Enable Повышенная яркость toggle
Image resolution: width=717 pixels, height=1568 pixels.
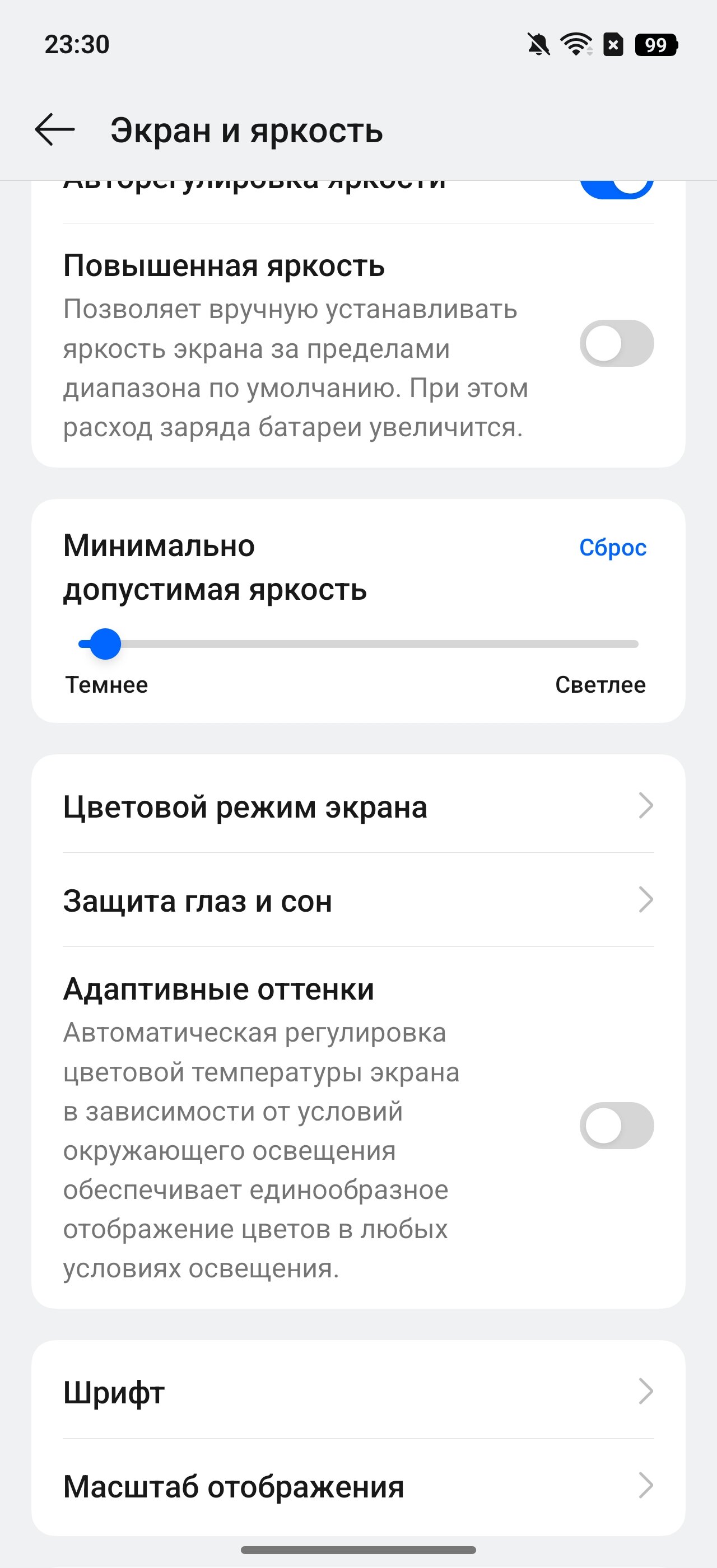pos(616,343)
